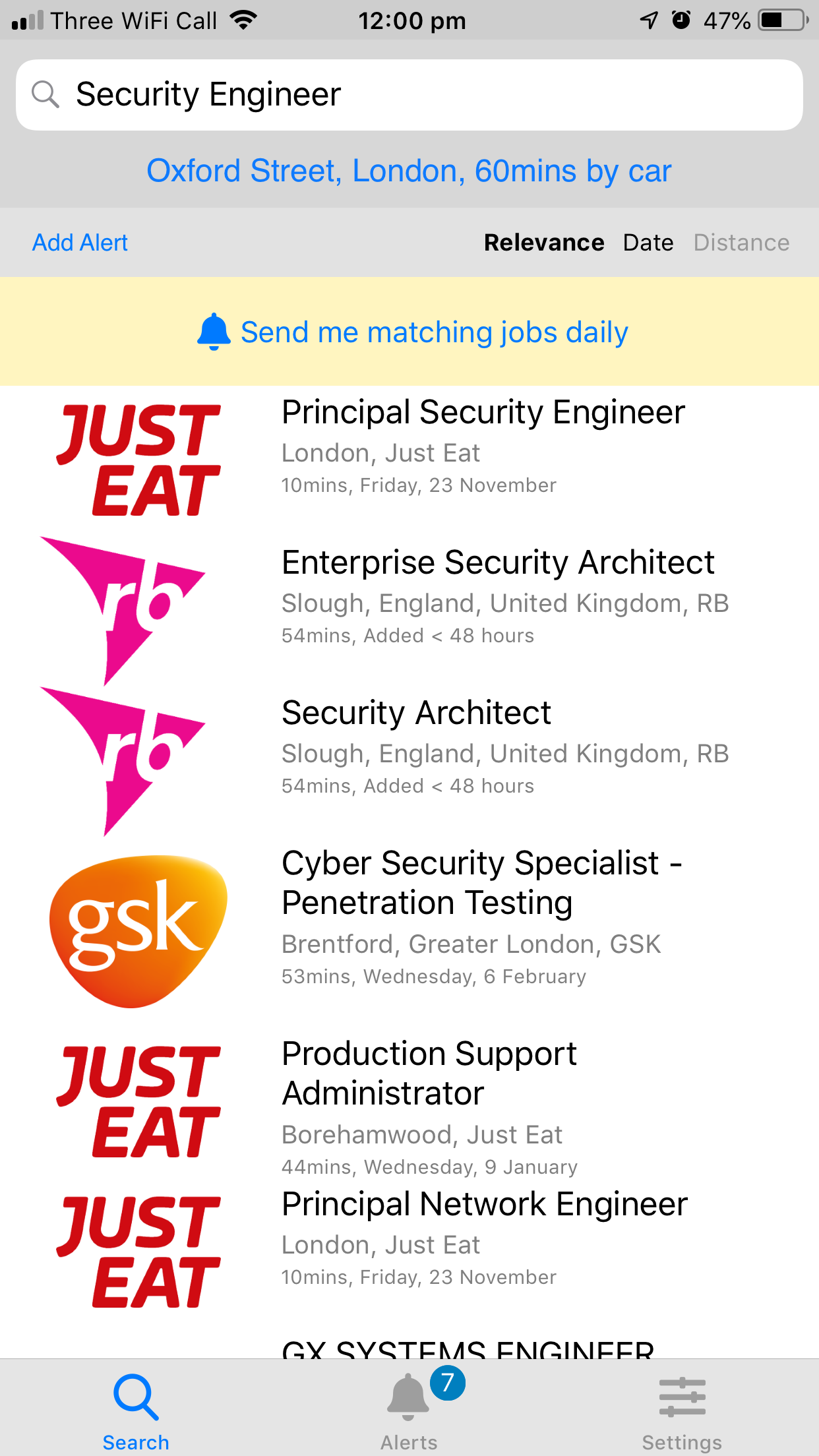Select the Cyber Security Specialist - Penetration Testing job
The image size is (819, 1456).
(482, 882)
